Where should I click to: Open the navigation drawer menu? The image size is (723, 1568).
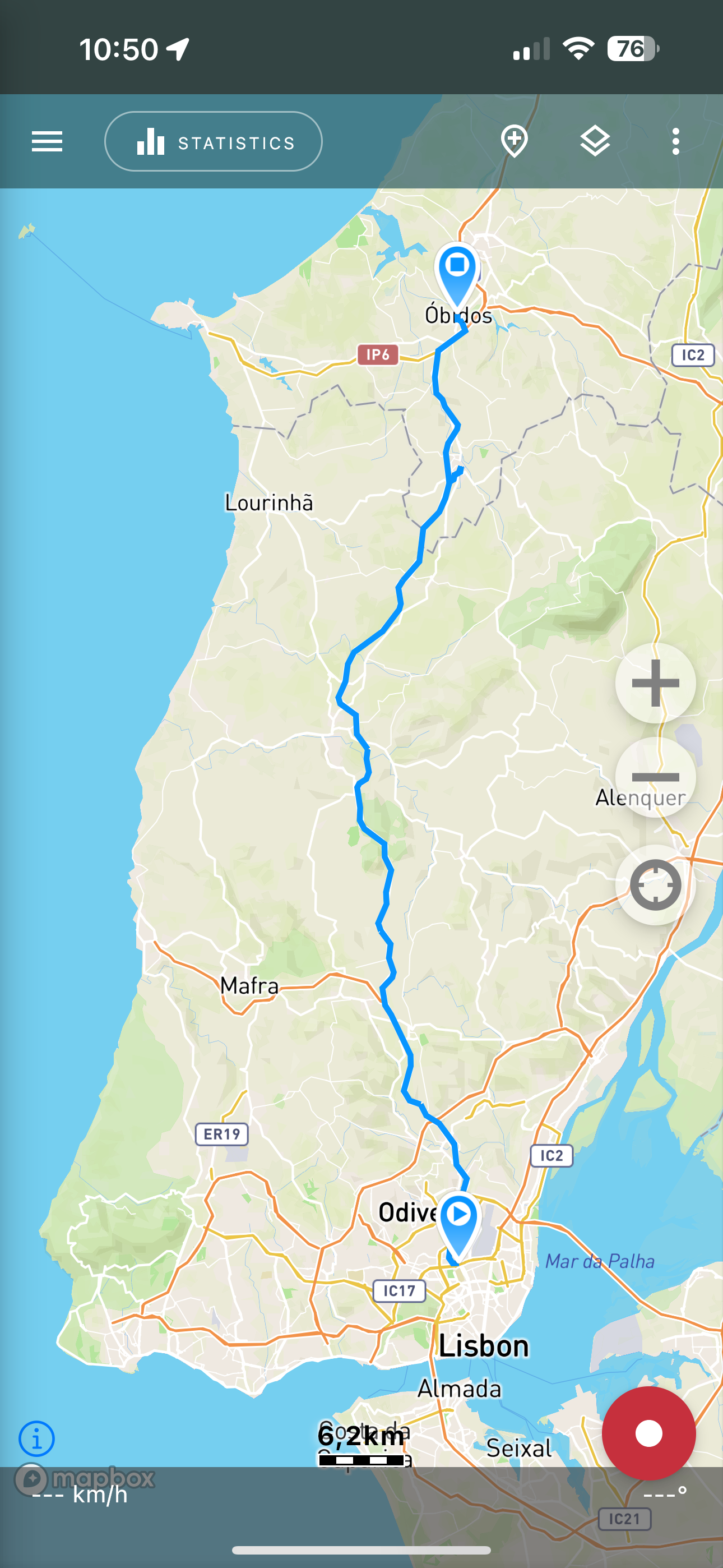[x=47, y=141]
